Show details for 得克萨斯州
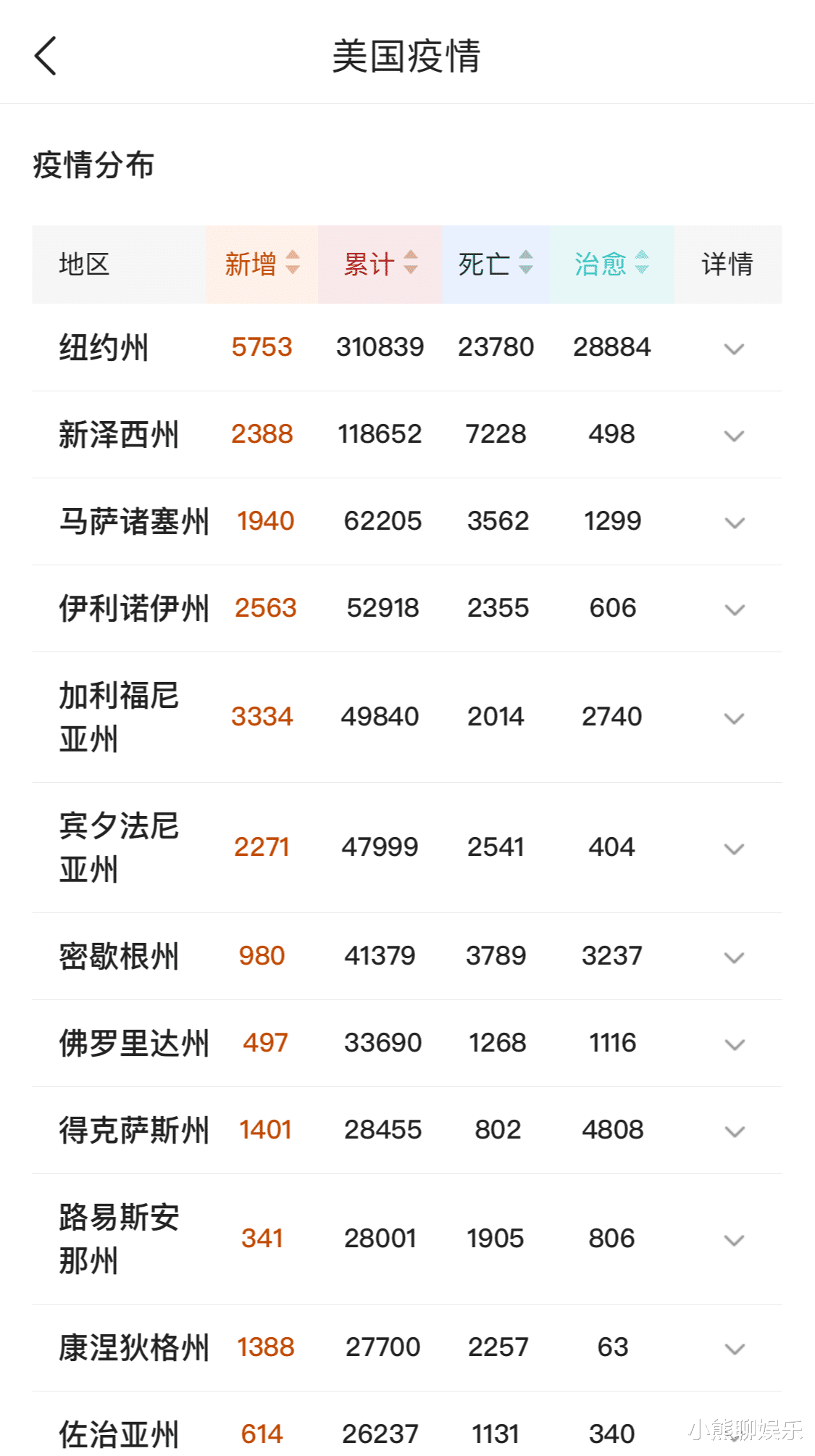Screen dimensions: 815x1456 (734, 1131)
